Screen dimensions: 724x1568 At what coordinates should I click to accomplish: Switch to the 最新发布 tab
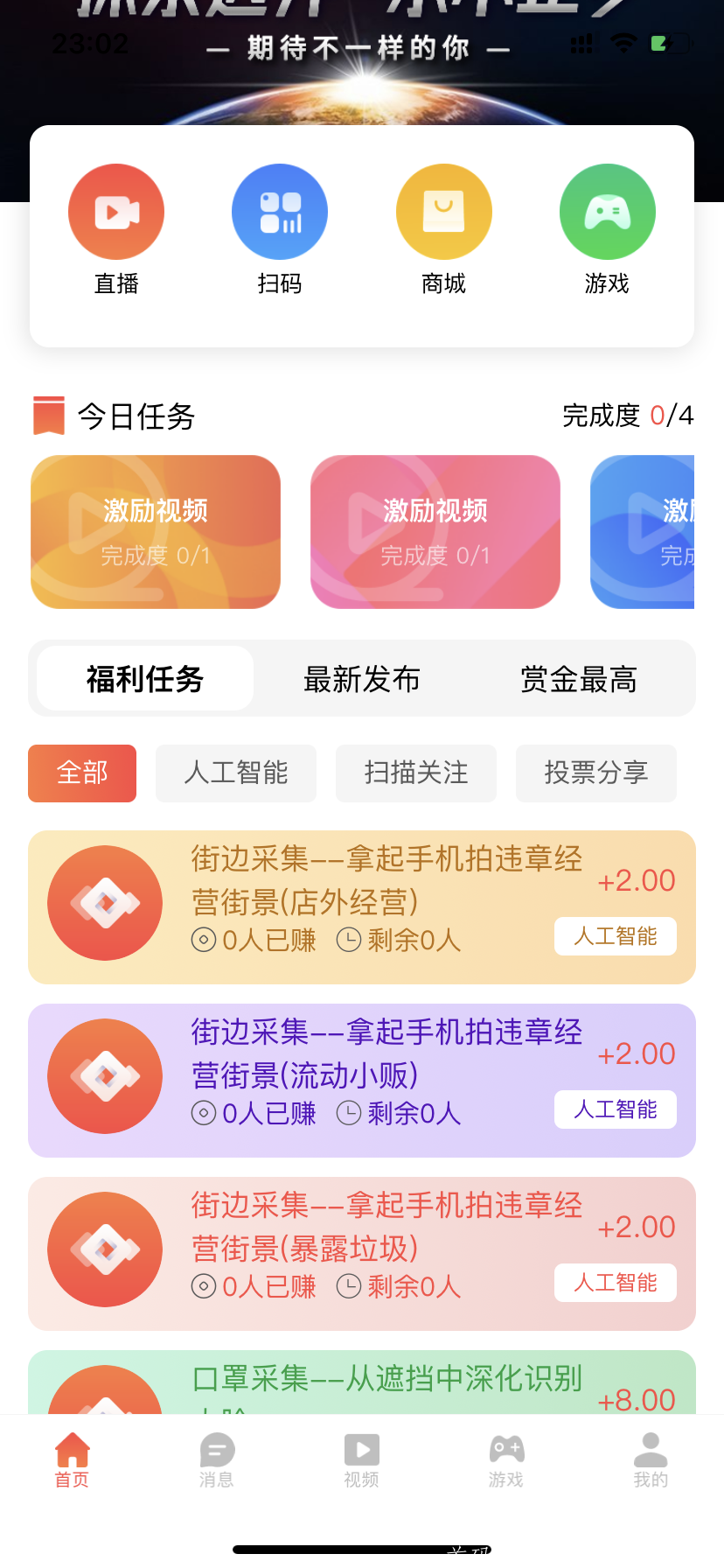[x=362, y=678]
